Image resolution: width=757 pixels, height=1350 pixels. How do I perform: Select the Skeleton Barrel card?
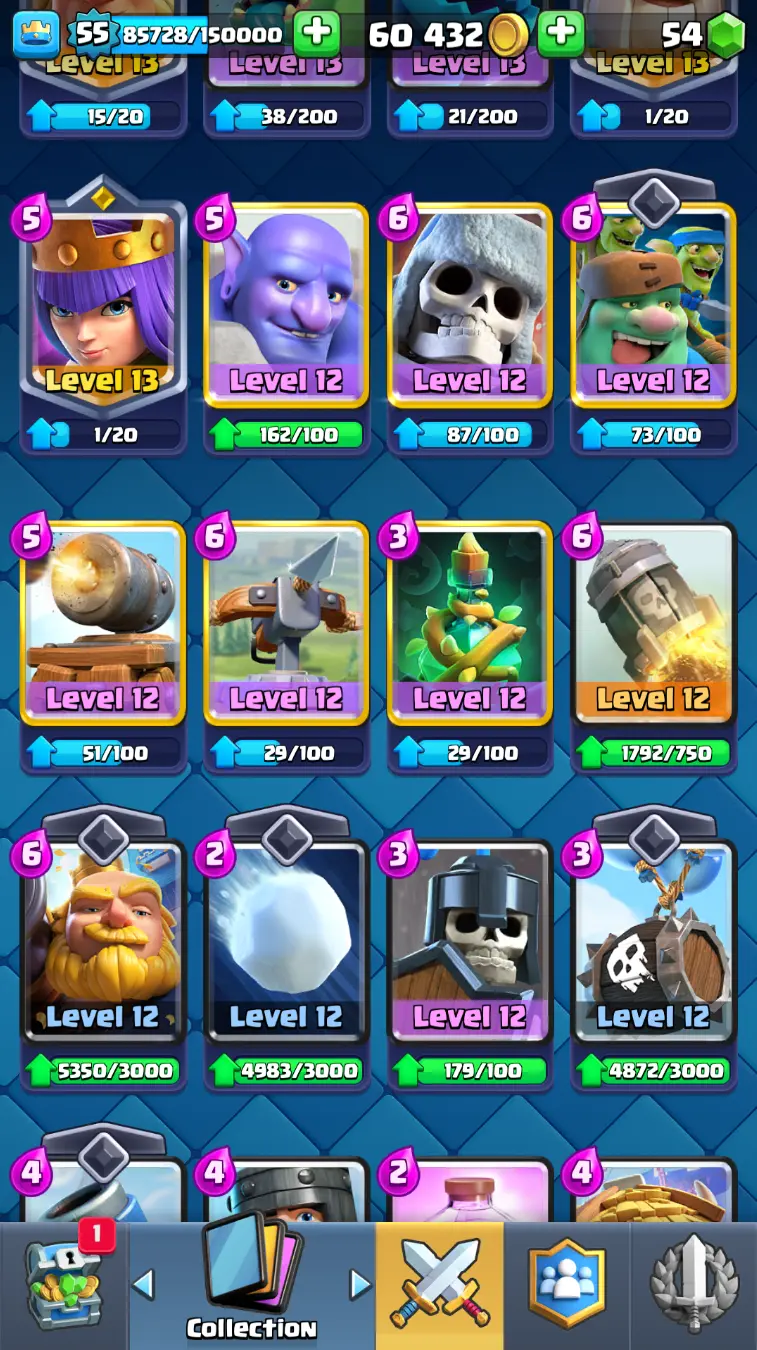coord(653,940)
